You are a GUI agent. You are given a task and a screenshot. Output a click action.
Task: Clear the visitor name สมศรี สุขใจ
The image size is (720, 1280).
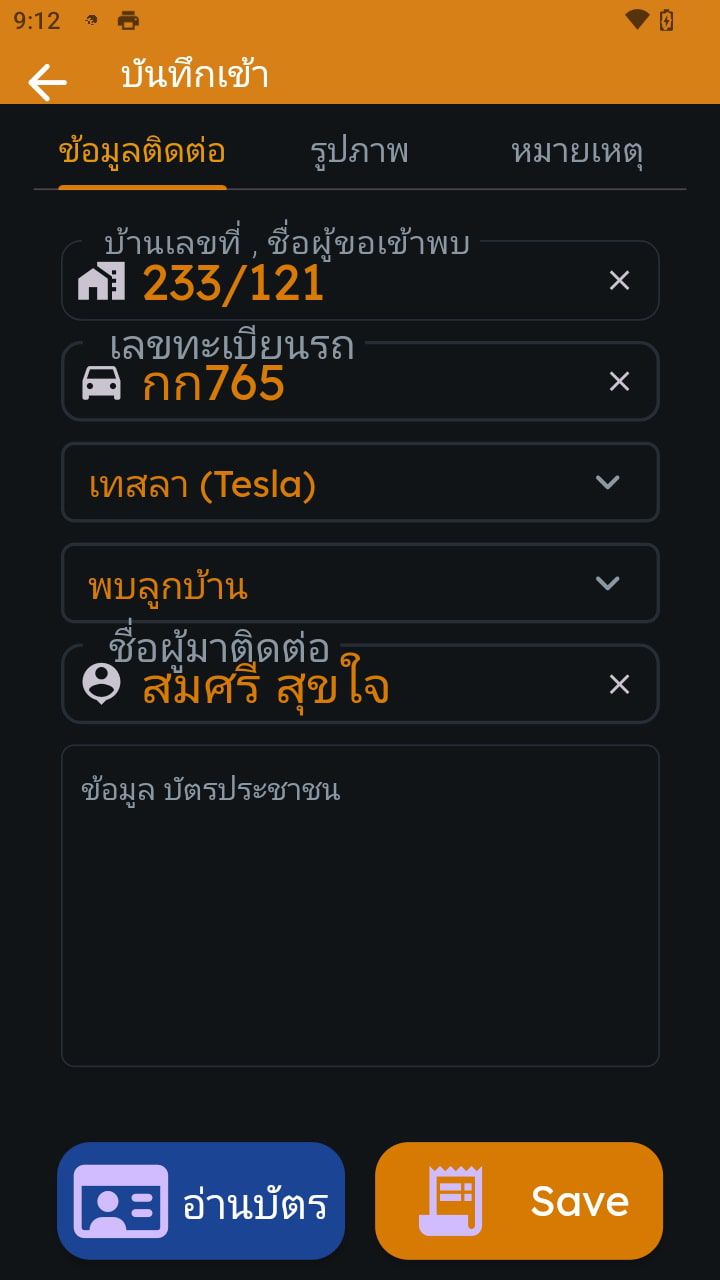pos(618,684)
